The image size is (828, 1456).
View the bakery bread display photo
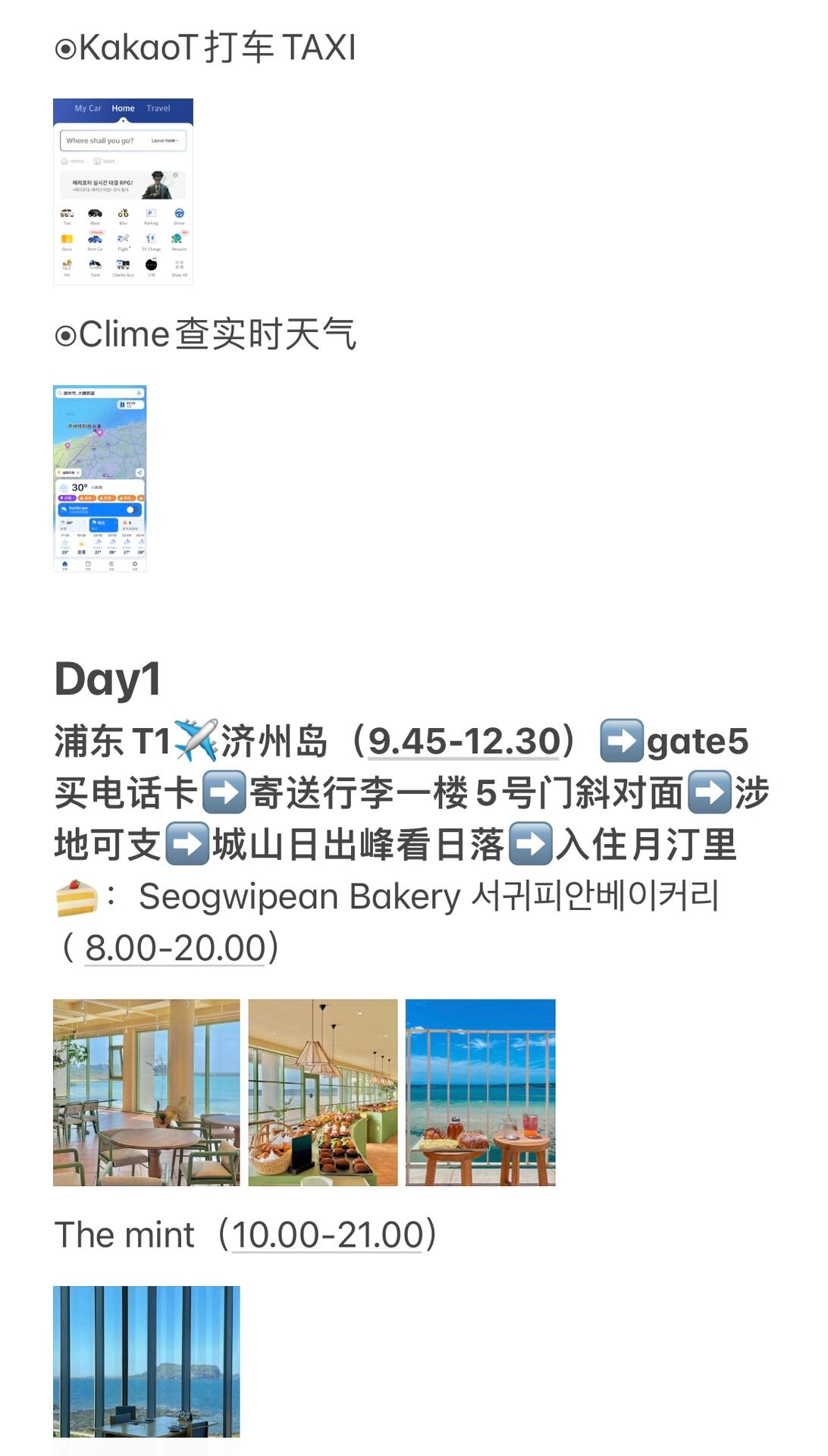[x=323, y=1093]
